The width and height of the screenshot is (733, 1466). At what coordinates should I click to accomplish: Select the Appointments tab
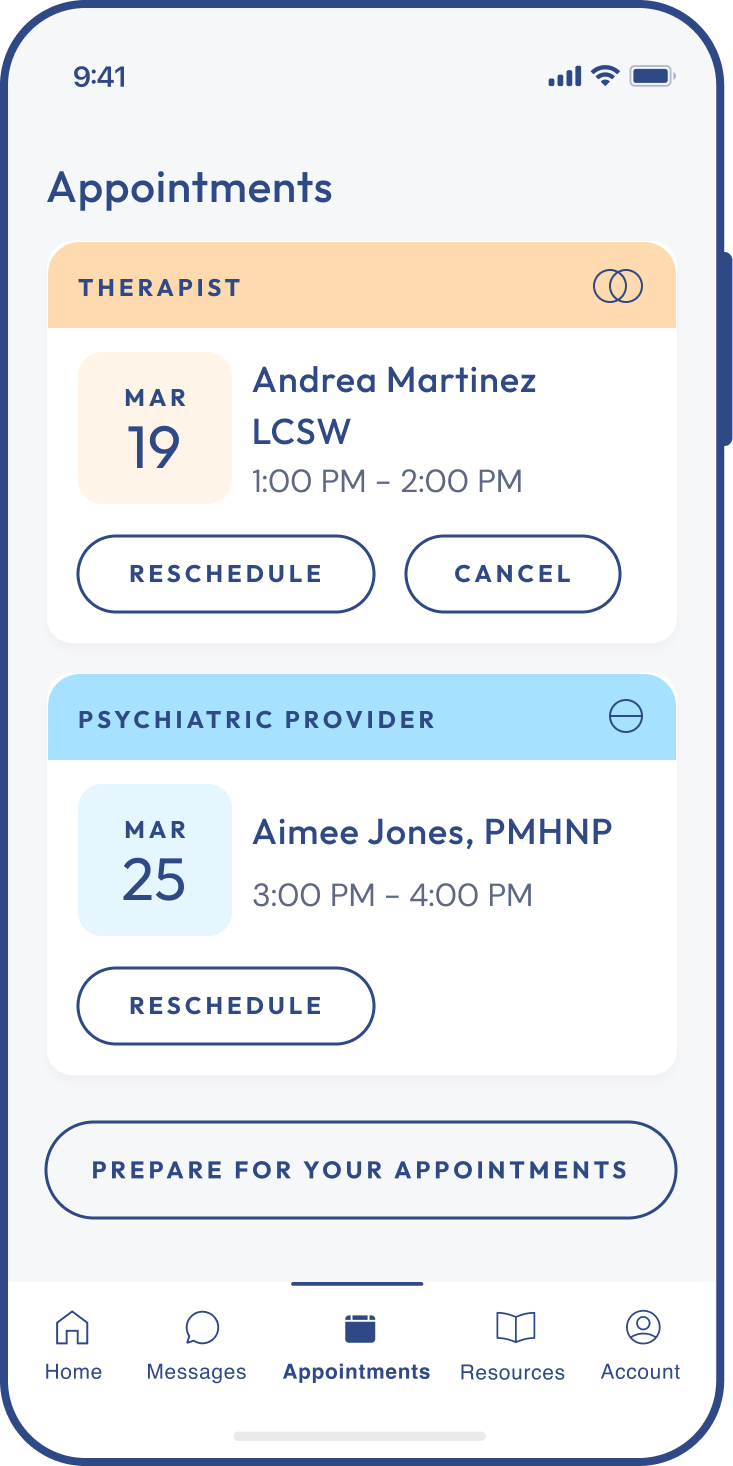click(x=357, y=1345)
